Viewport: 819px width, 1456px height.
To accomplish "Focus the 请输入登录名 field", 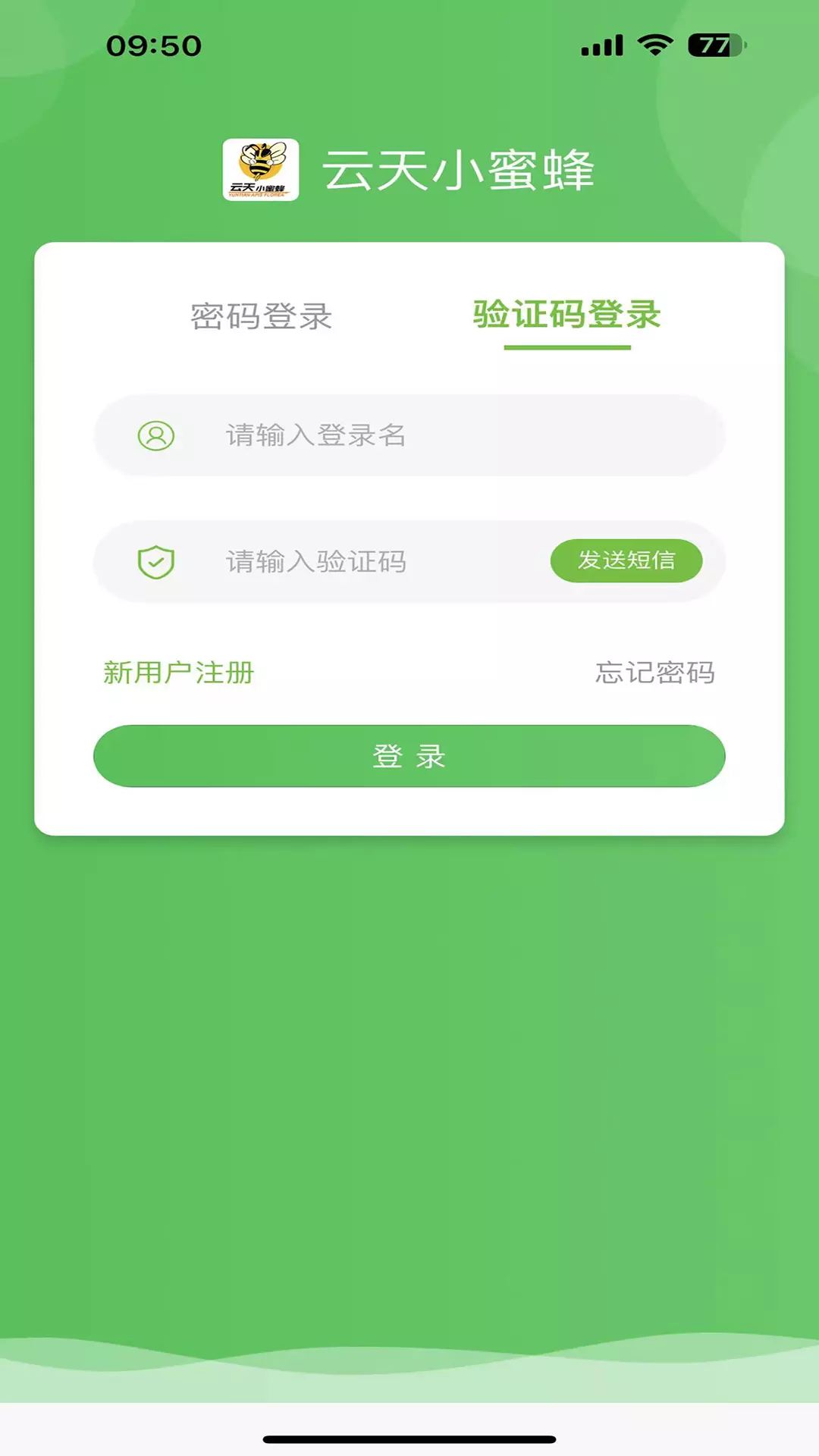I will click(409, 435).
